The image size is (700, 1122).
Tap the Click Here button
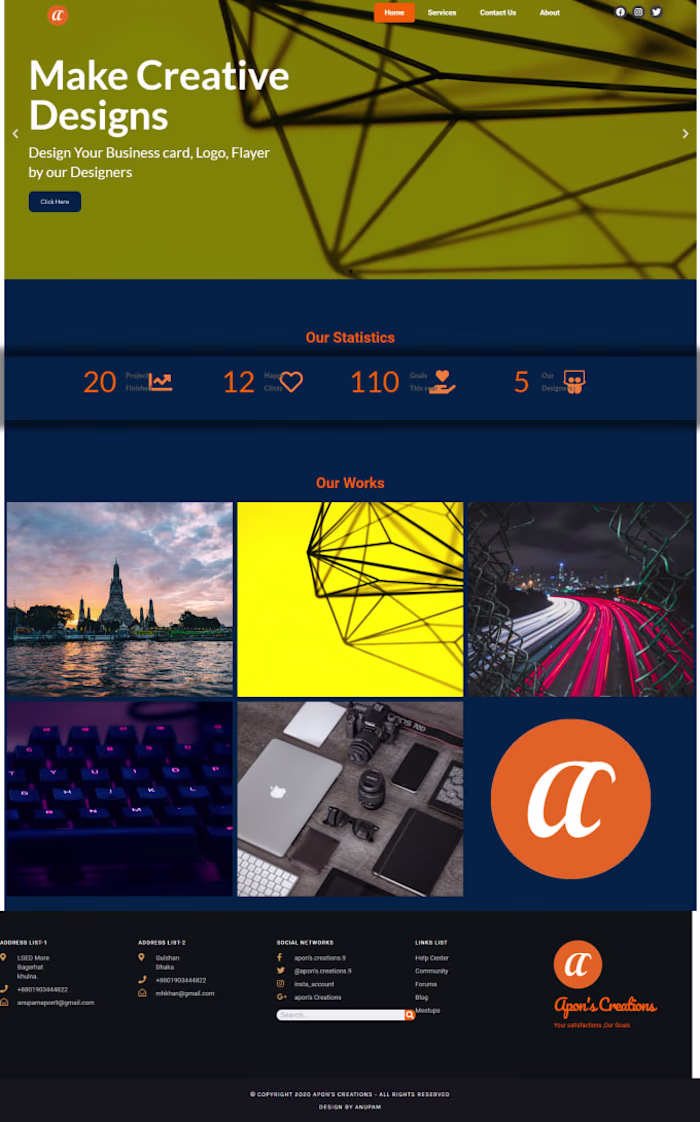tap(55, 202)
